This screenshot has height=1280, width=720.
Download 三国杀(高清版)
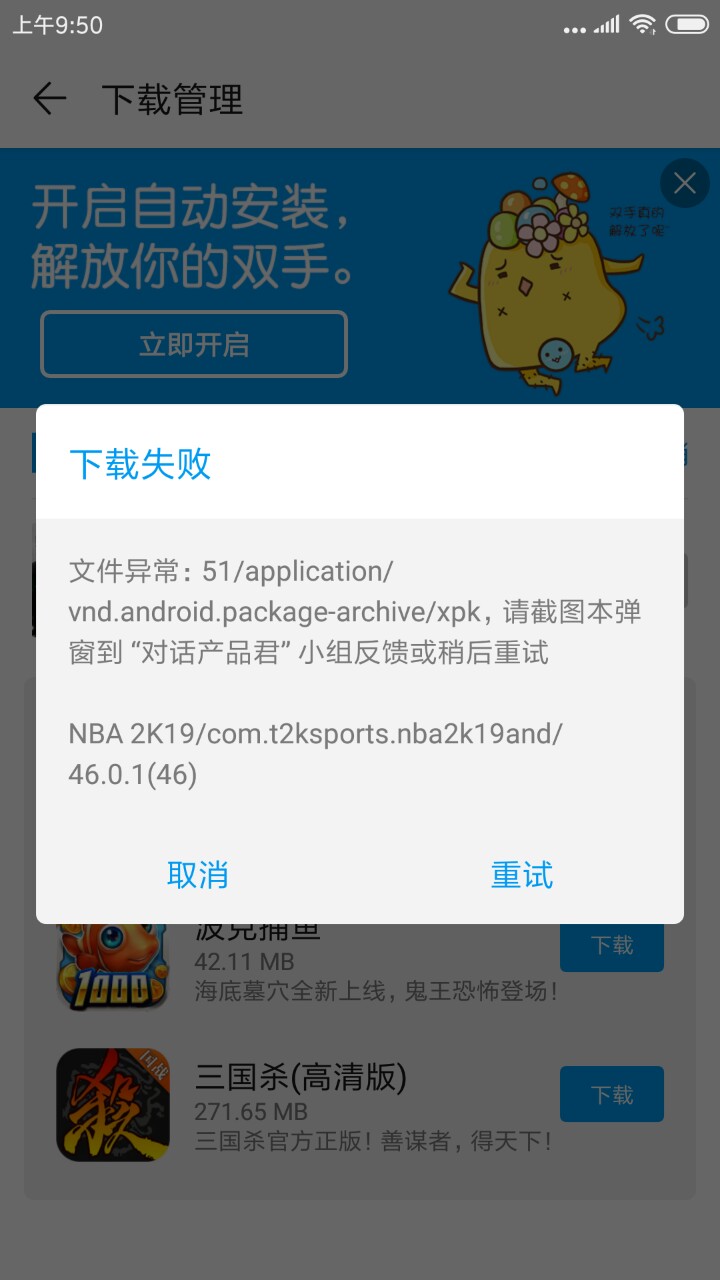pyautogui.click(x=611, y=1095)
